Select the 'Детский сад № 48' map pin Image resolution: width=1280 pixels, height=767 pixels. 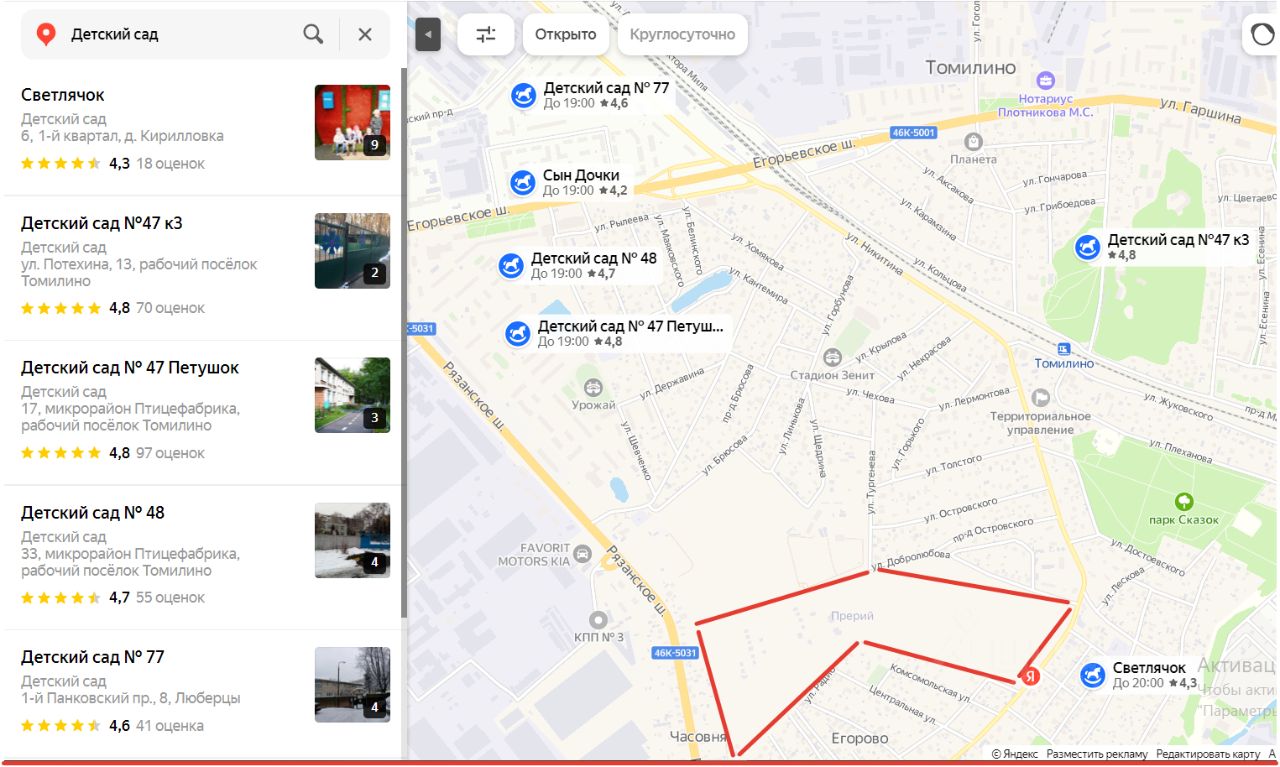click(512, 265)
